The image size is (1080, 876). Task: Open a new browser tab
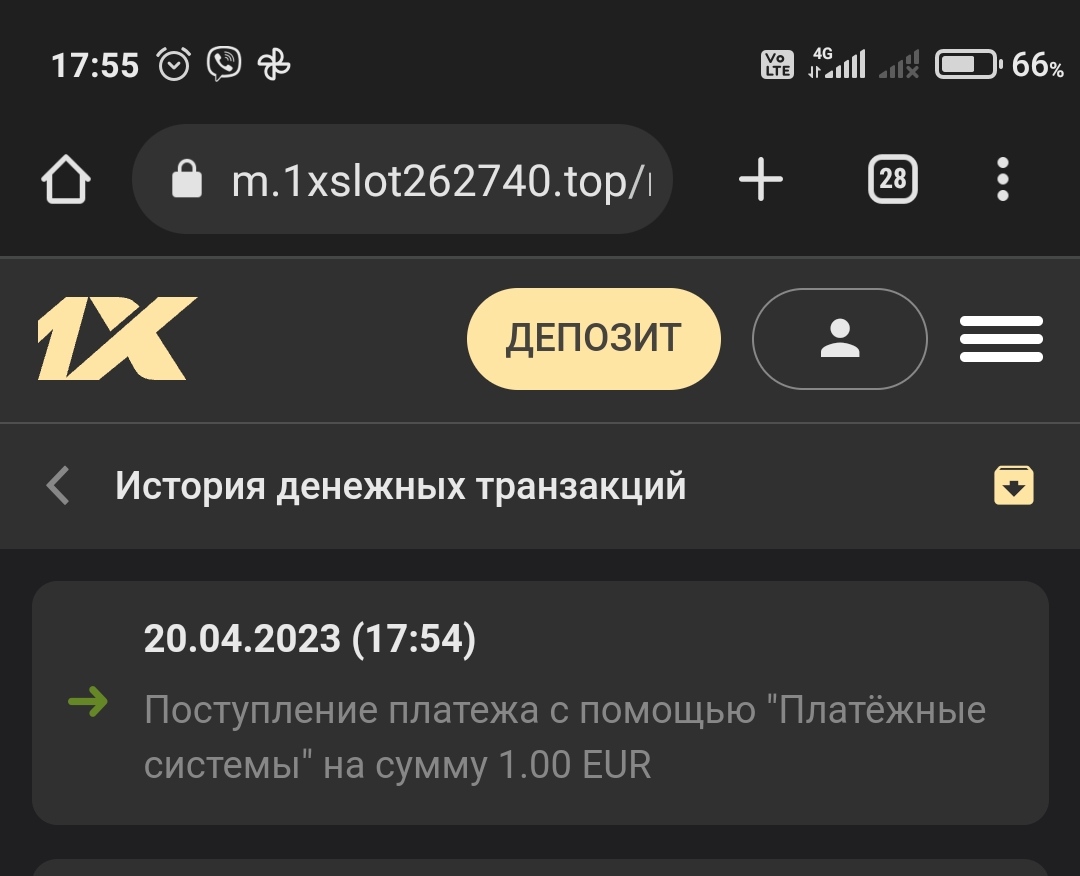761,180
